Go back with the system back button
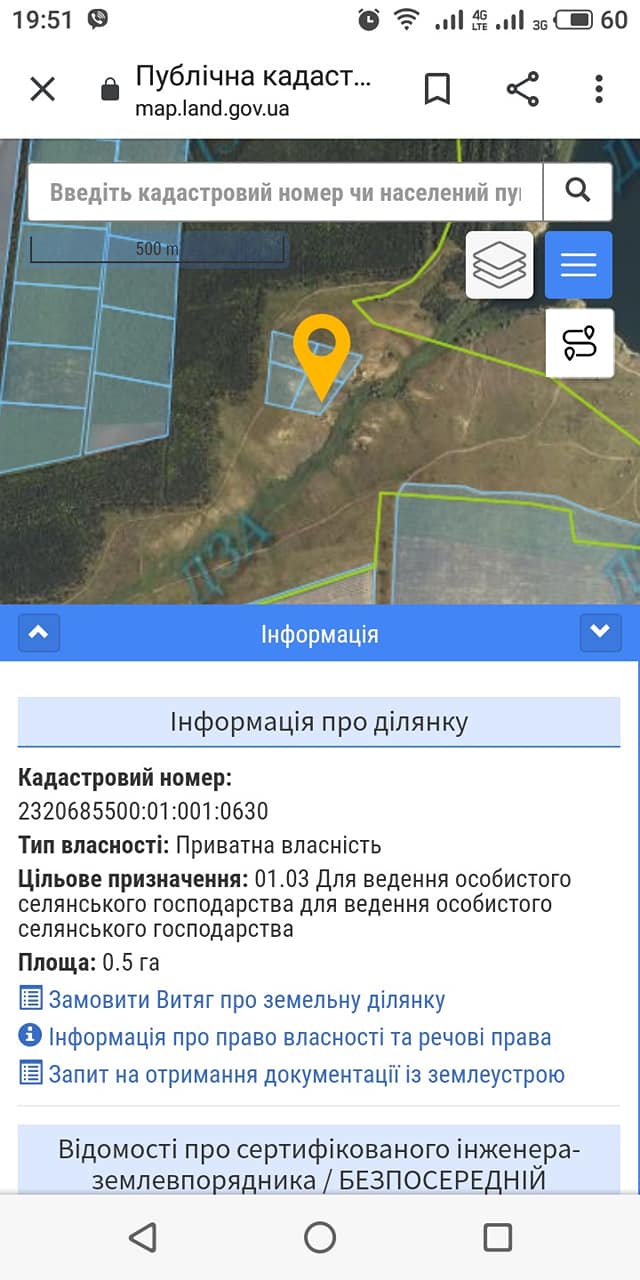 click(x=143, y=1237)
